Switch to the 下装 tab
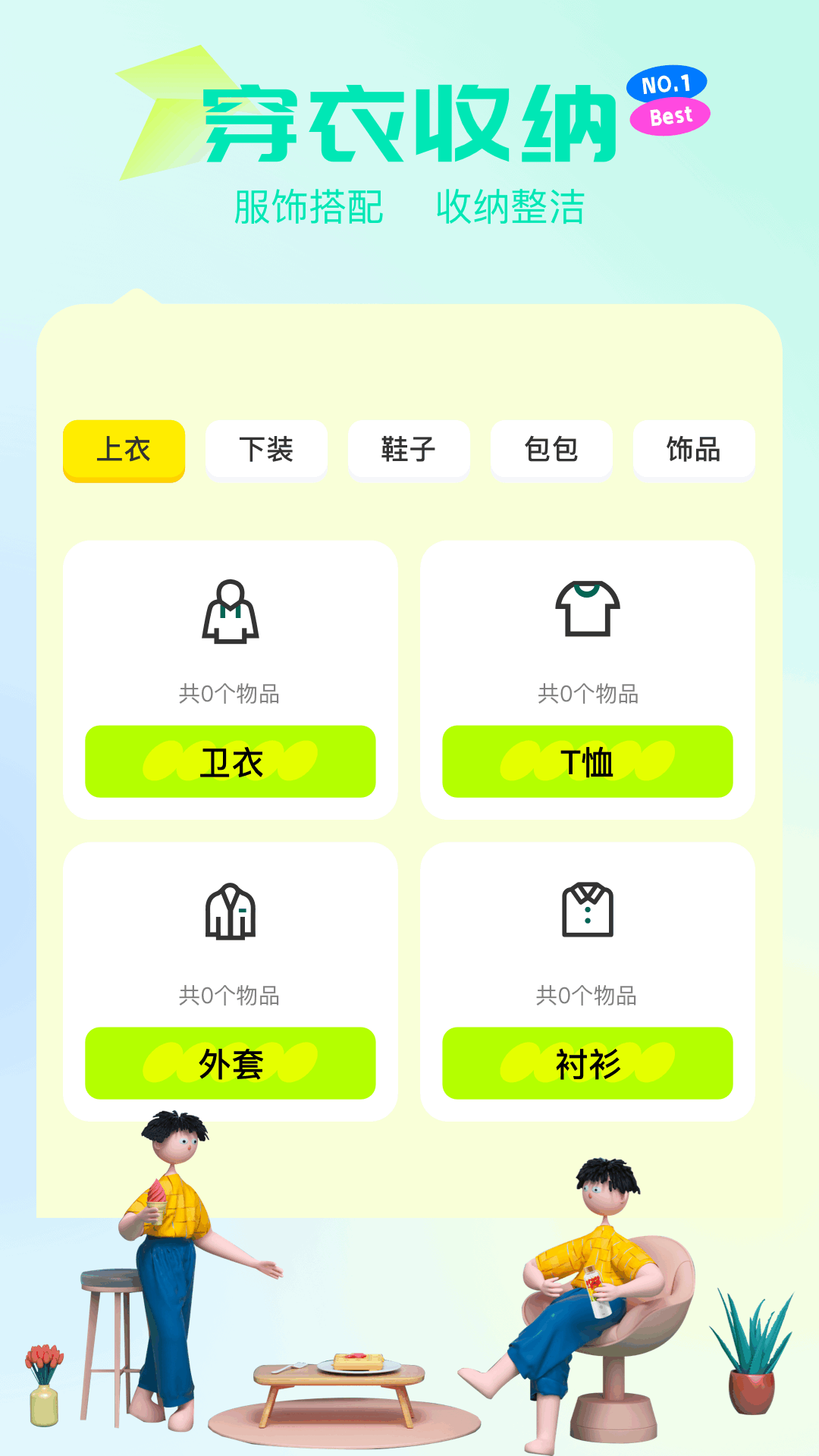The image size is (819, 1456). pos(266,450)
